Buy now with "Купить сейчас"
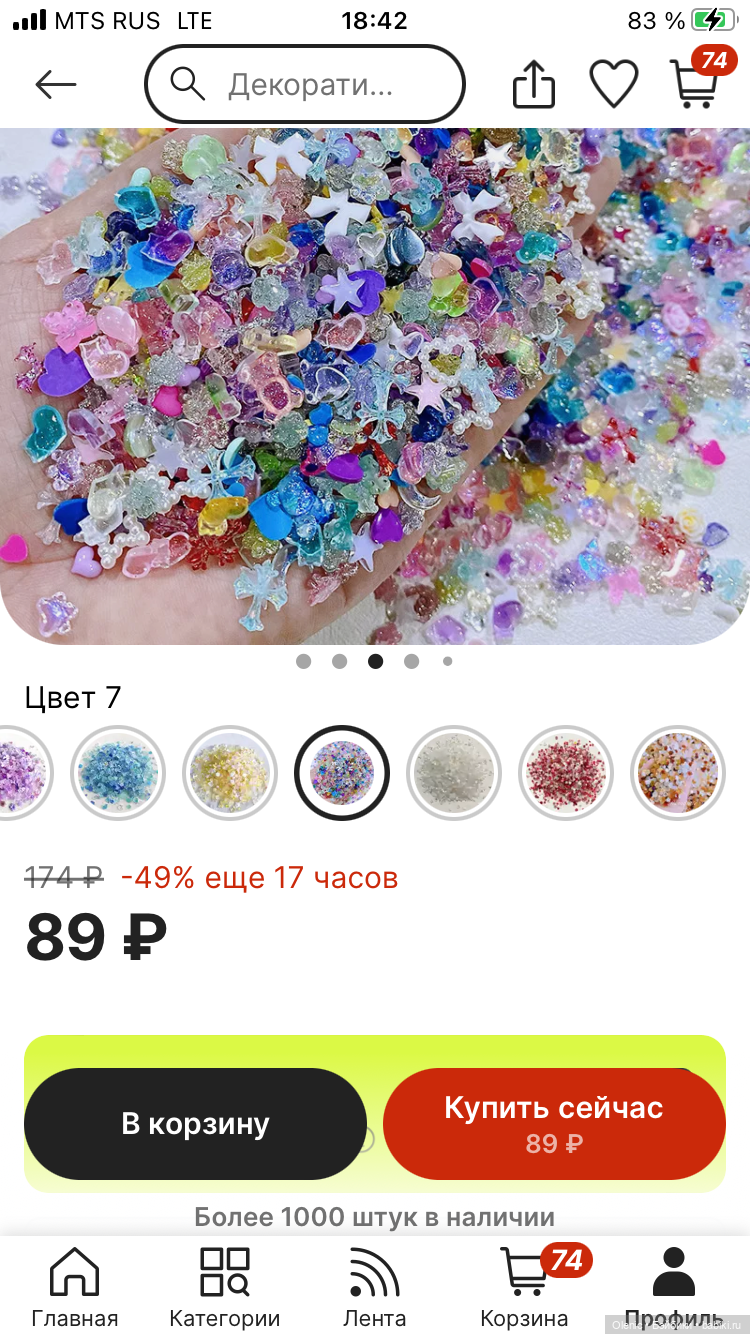The image size is (750, 1334). coord(554,1124)
